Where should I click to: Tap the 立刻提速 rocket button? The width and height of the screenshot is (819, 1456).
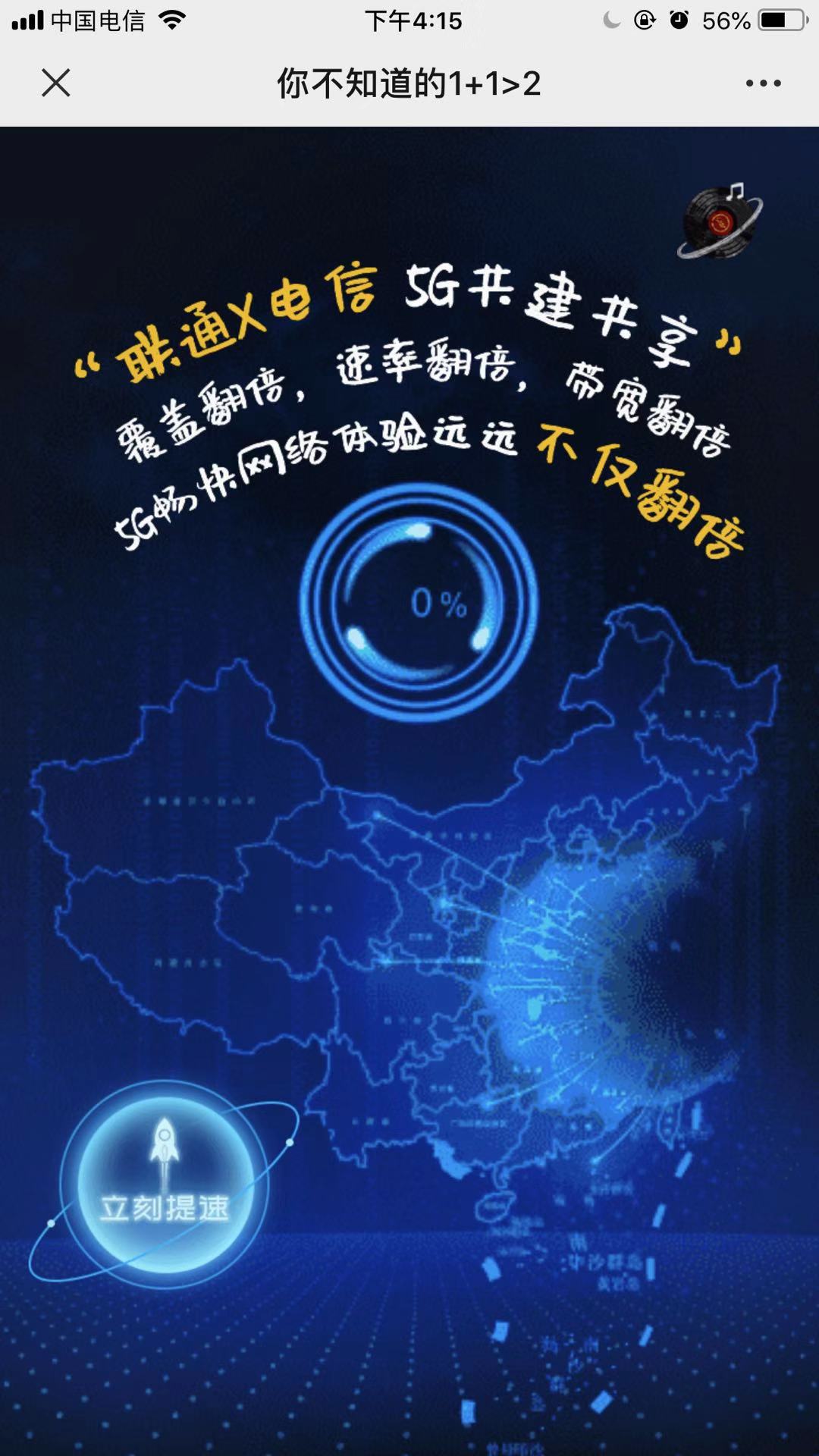click(x=165, y=1183)
